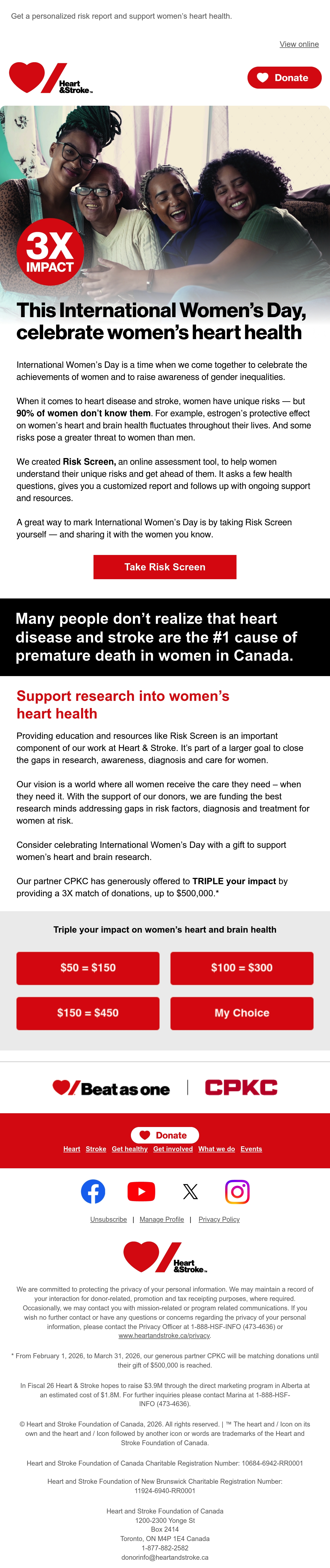Open the View online link
This screenshot has height=1568, width=330.
coord(299,44)
